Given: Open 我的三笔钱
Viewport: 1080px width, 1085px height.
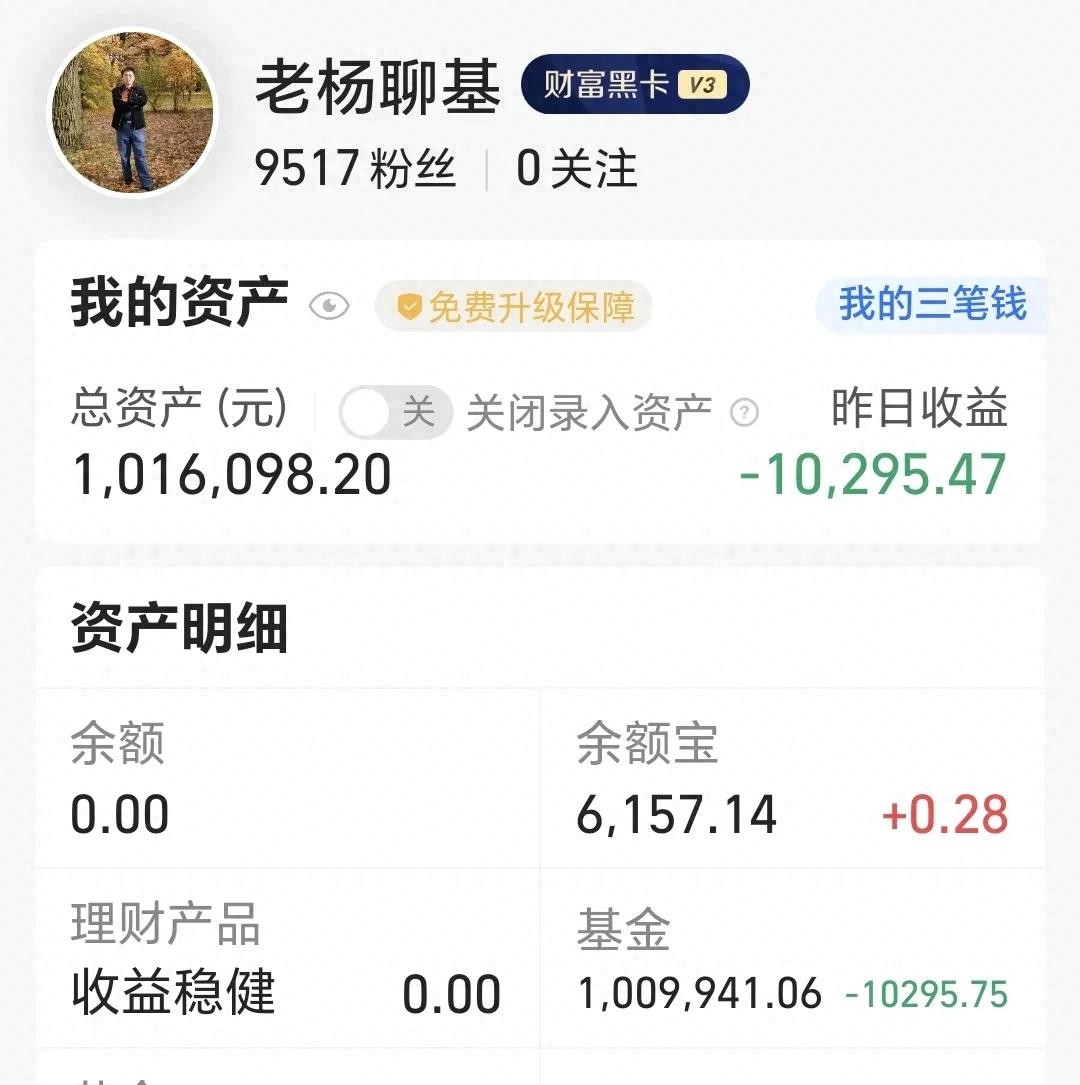Looking at the screenshot, I should pos(932,304).
